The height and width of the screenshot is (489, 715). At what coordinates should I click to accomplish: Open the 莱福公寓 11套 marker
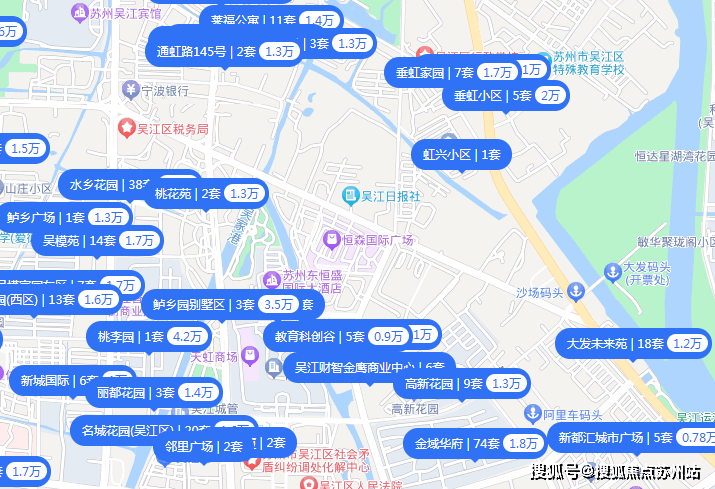click(269, 20)
